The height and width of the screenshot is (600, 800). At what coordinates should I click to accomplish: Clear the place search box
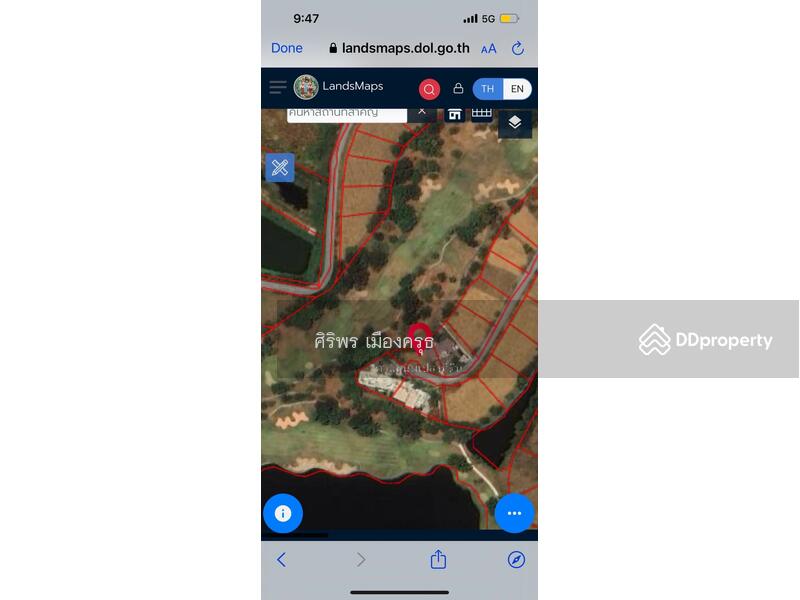pos(422,112)
